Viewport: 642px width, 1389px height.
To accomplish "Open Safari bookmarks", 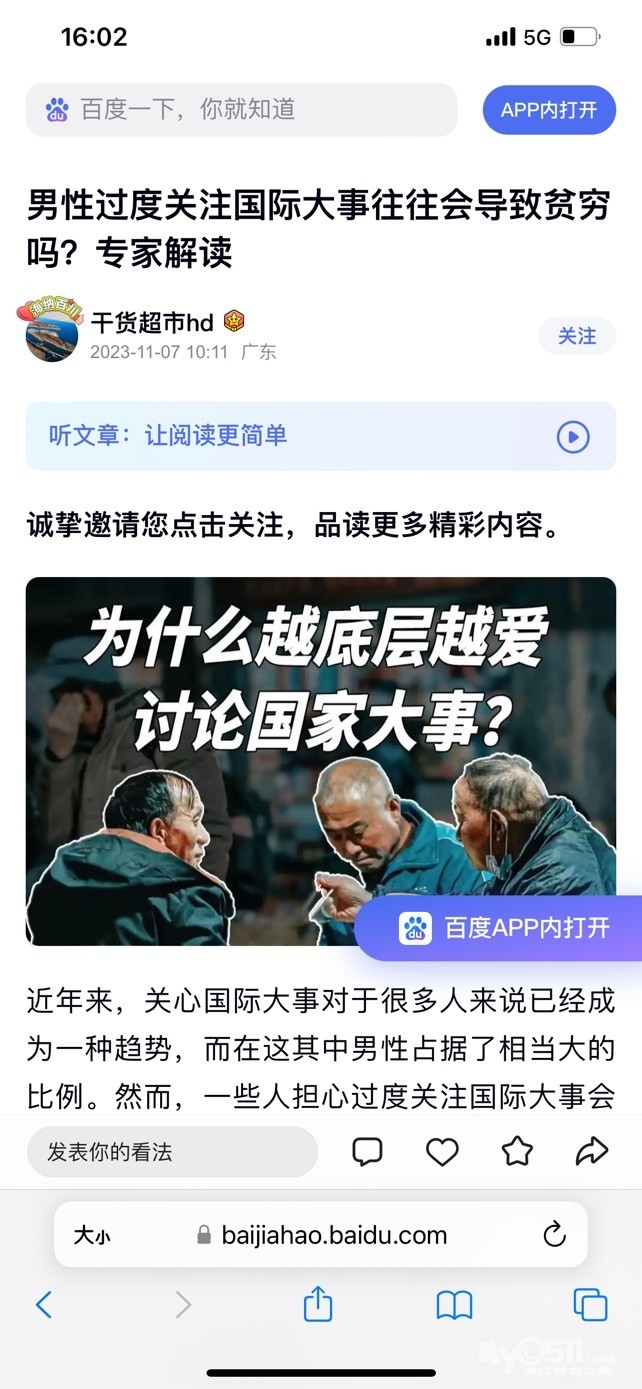I will click(454, 1304).
